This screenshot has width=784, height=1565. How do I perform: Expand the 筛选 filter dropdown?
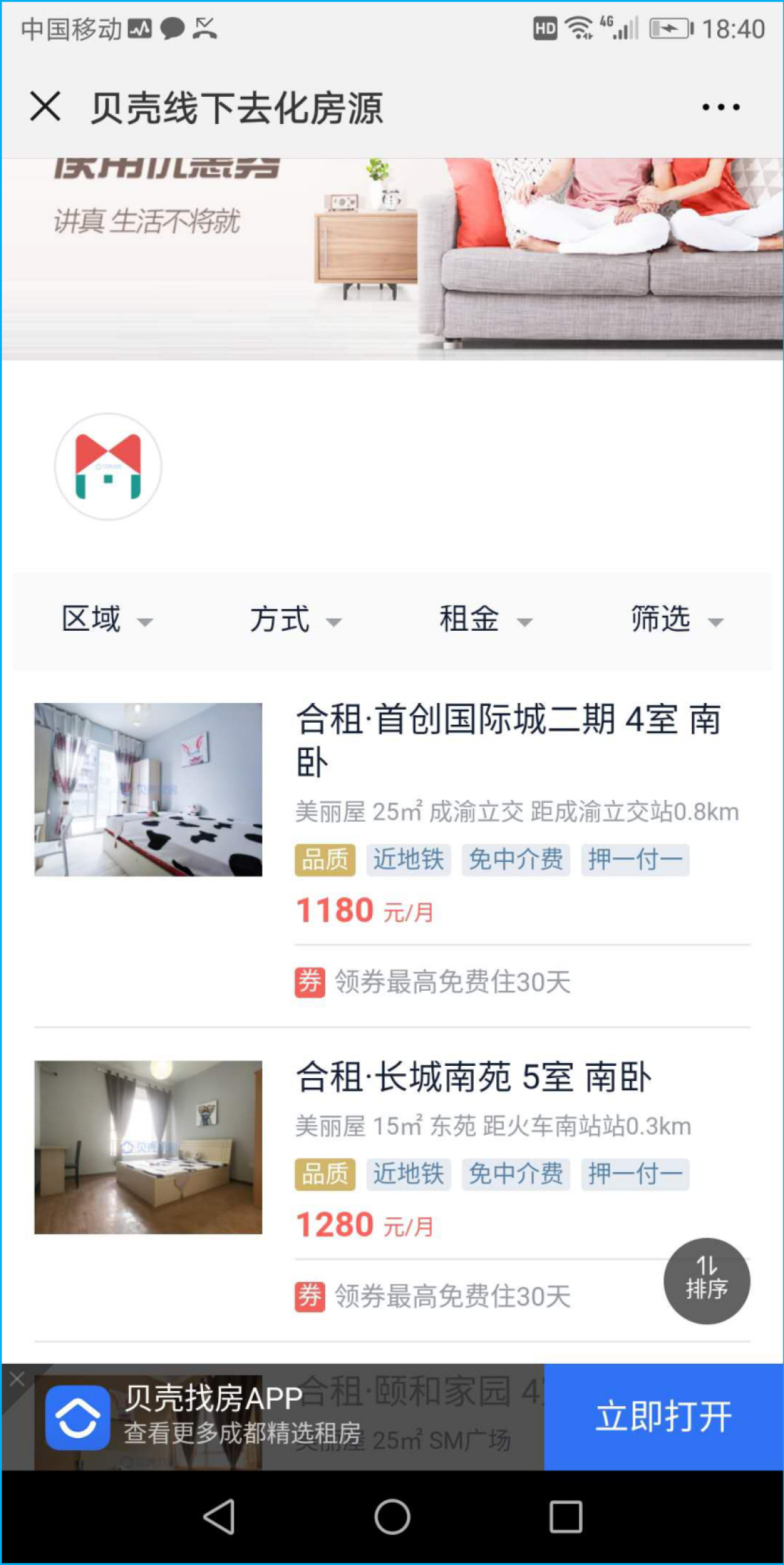point(676,620)
